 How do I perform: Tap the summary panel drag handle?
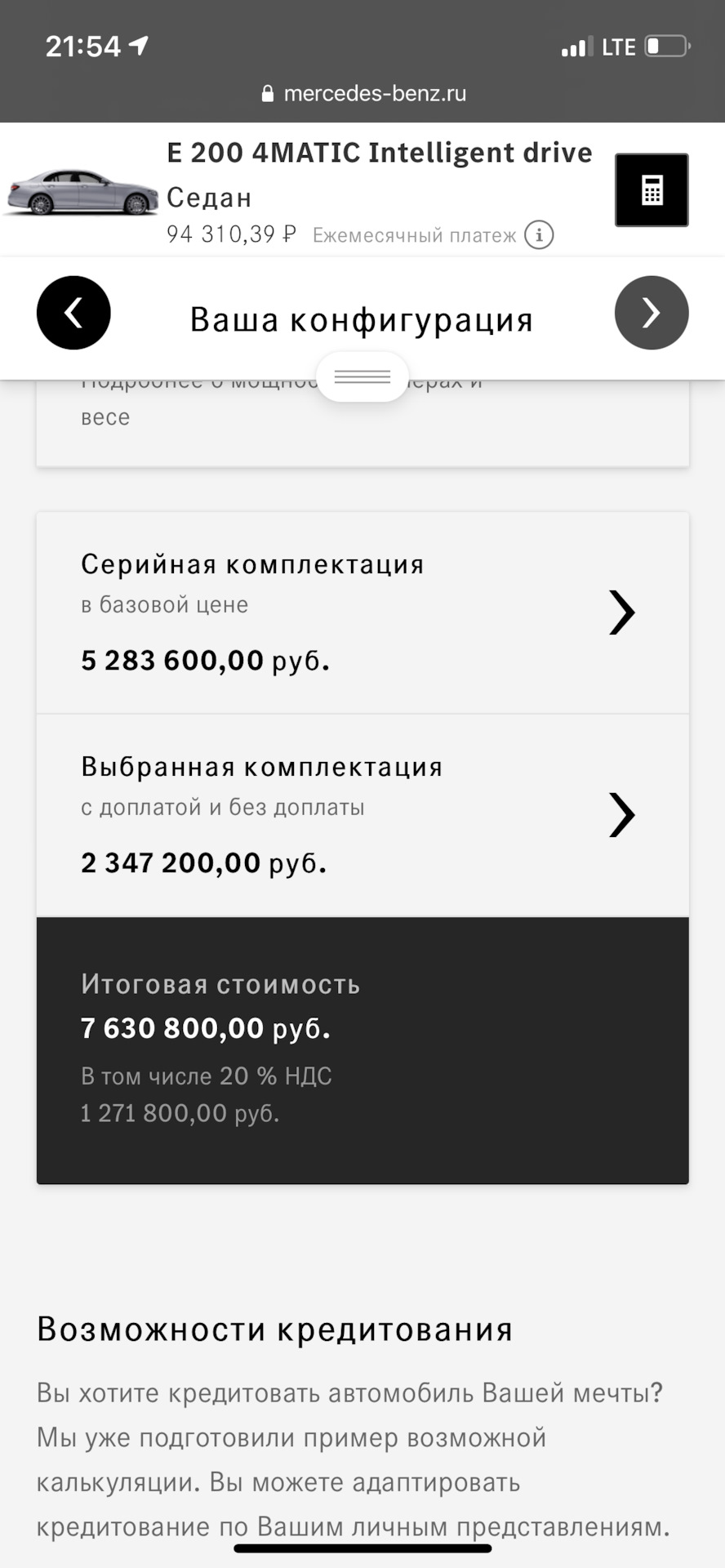(x=362, y=376)
